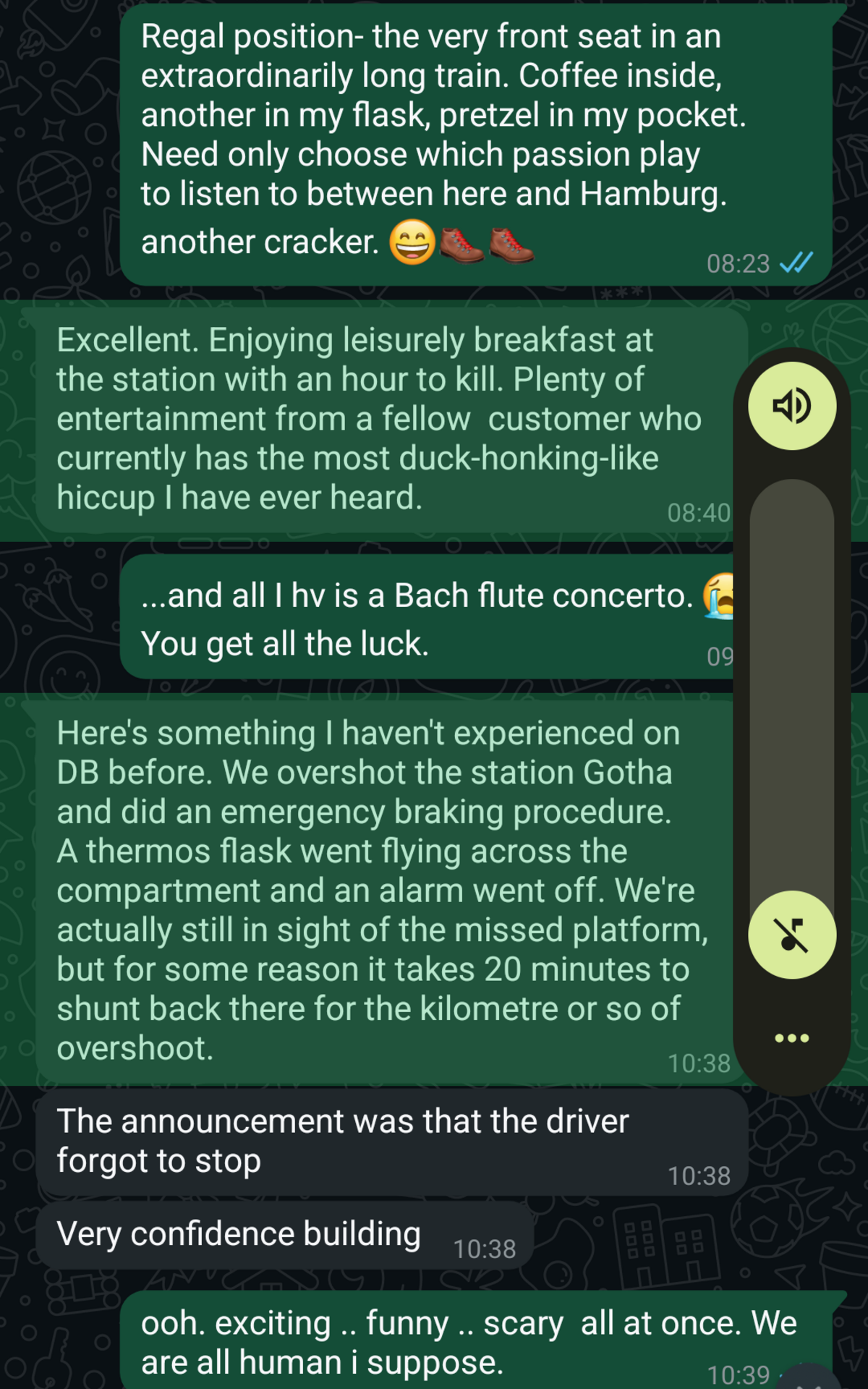Open more volume settings with three dots
Screen dimensions: 868x1389
click(792, 1038)
